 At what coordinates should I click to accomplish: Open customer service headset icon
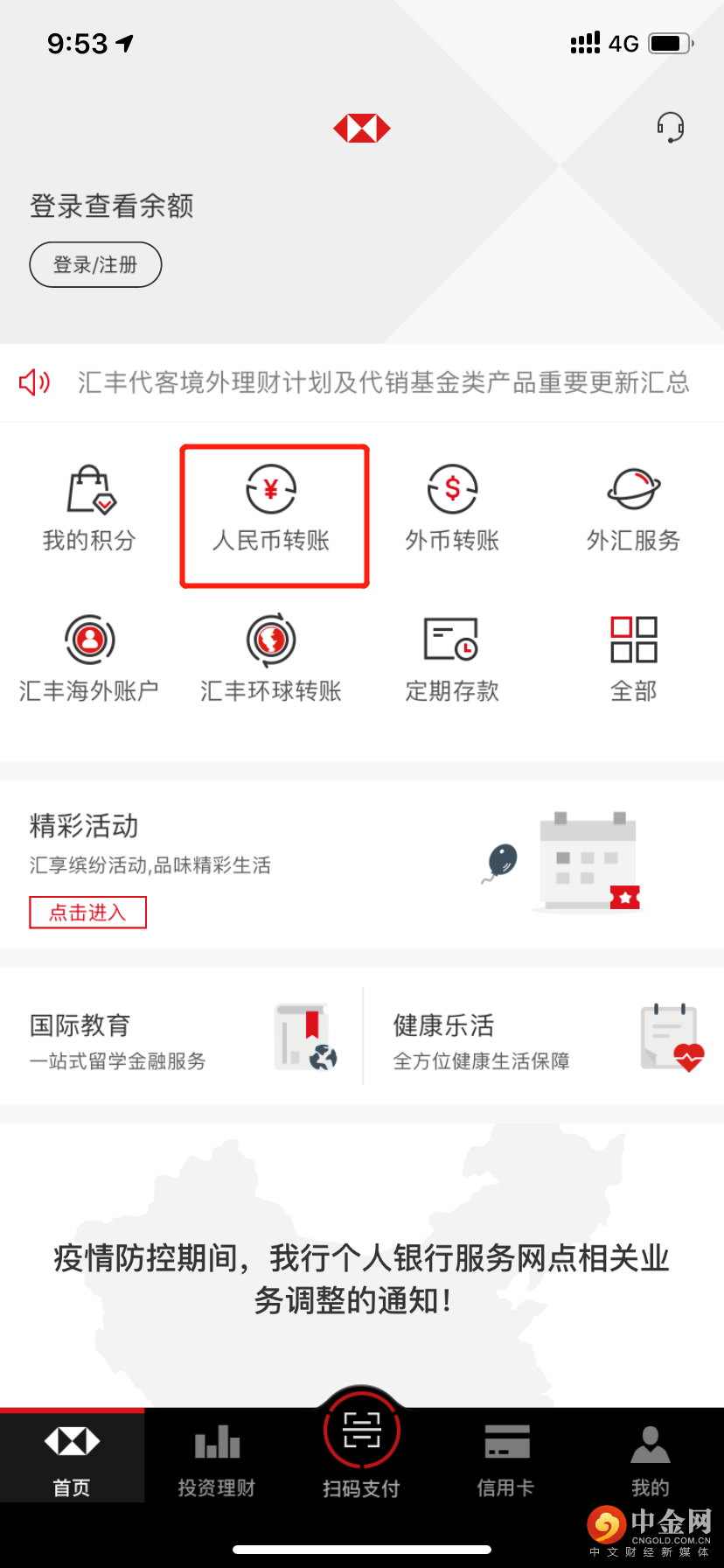coord(670,128)
